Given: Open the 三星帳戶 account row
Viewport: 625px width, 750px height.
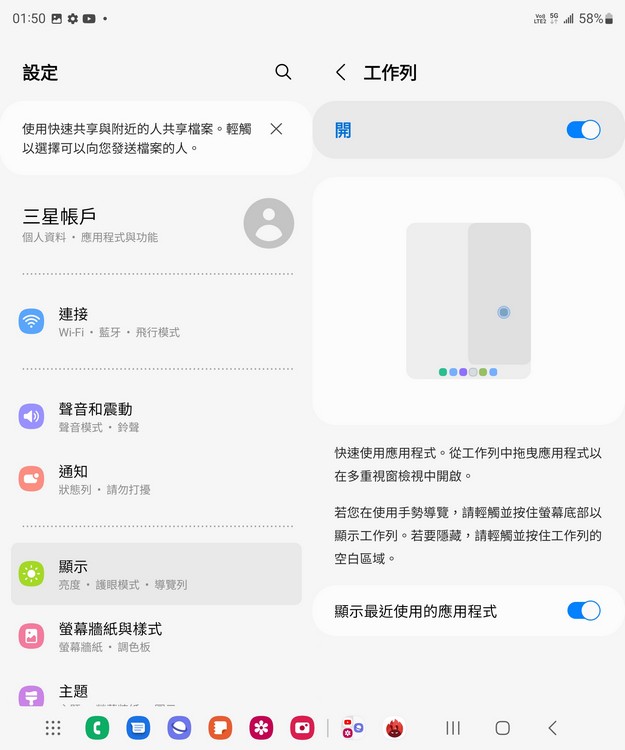Looking at the screenshot, I should point(157,225).
